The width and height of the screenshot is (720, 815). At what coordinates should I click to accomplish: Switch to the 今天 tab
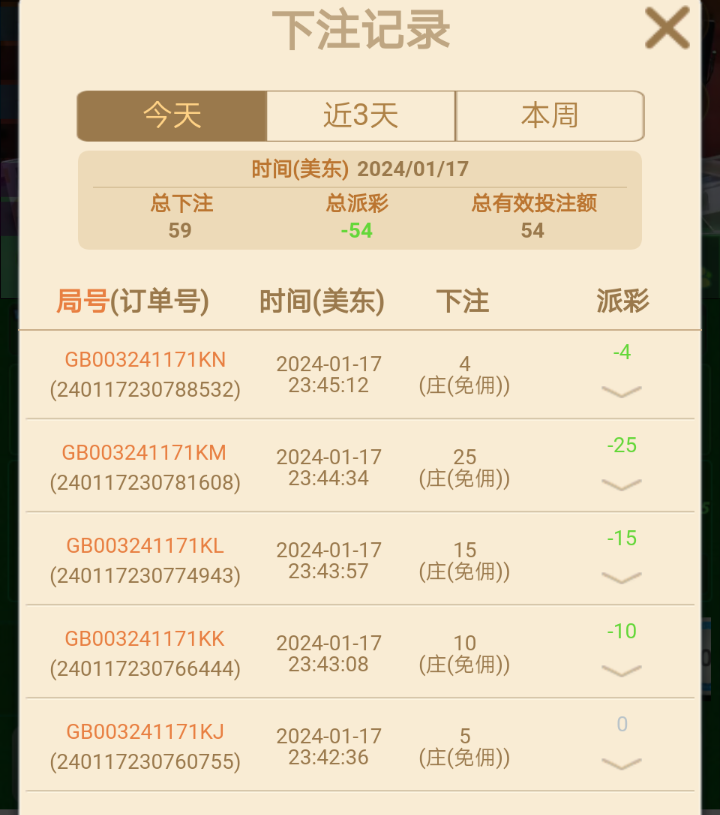tap(172, 116)
